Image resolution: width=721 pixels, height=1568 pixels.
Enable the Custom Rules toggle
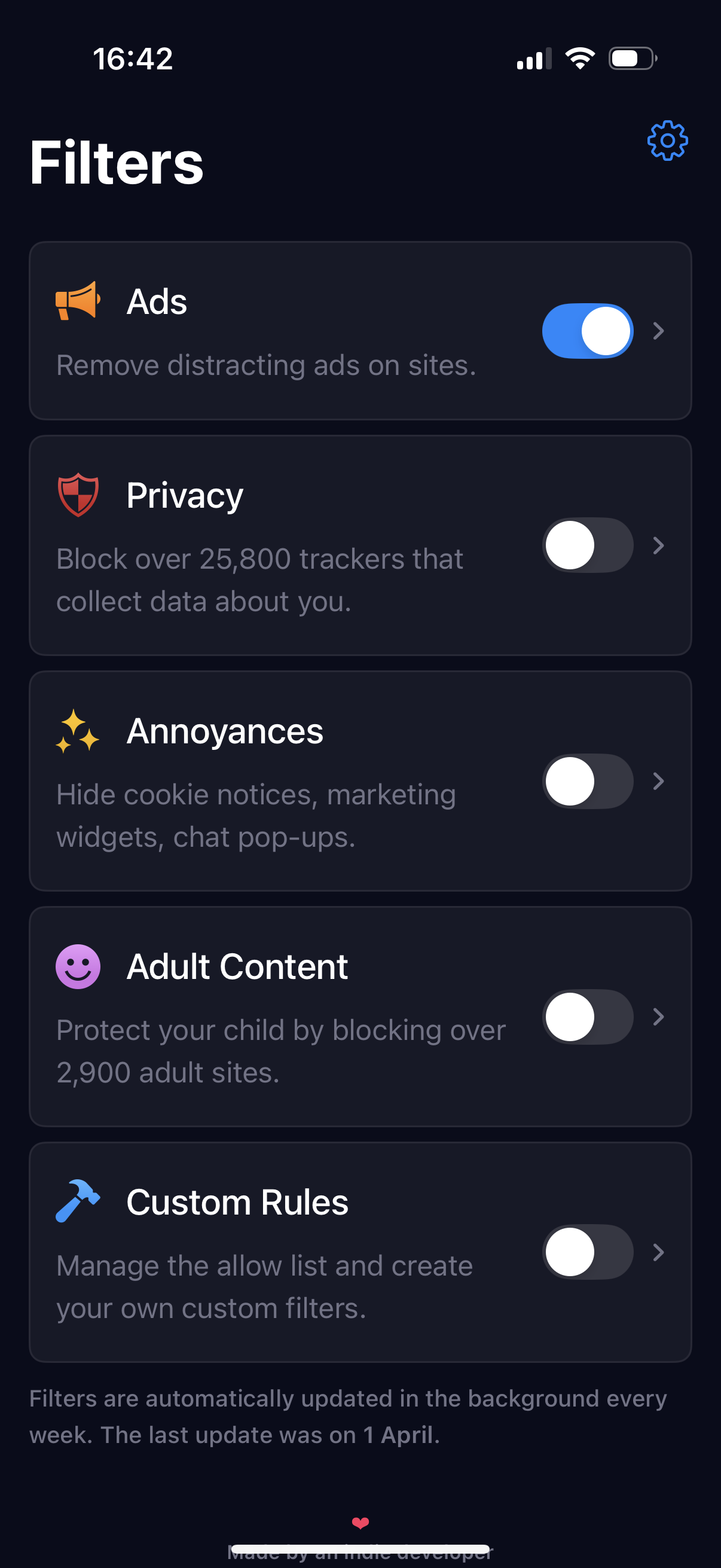(x=588, y=1252)
